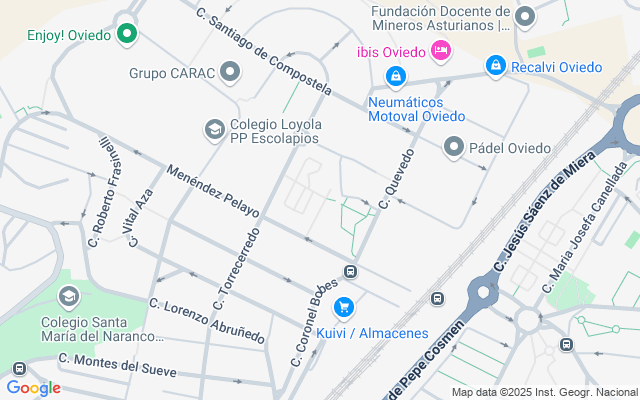Viewport: 640px width, 400px height.
Task: Tap the bus stop on C. Coronel Bobes
Action: (x=350, y=271)
